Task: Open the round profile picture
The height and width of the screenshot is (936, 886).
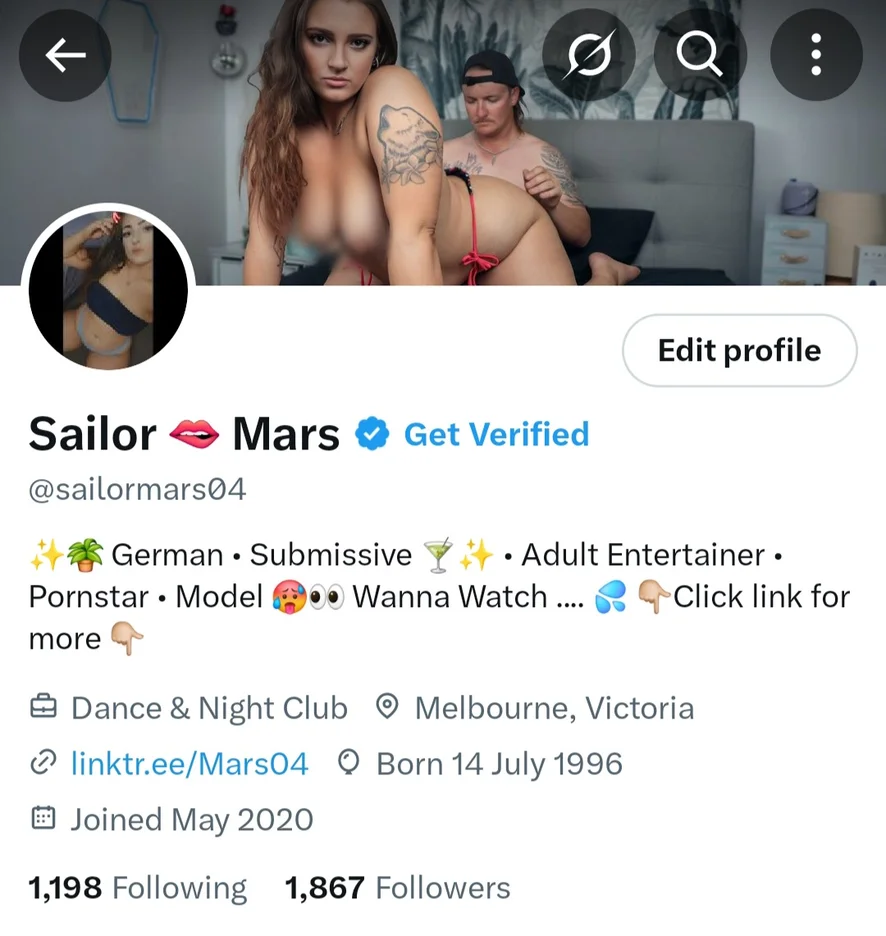Action: (108, 290)
